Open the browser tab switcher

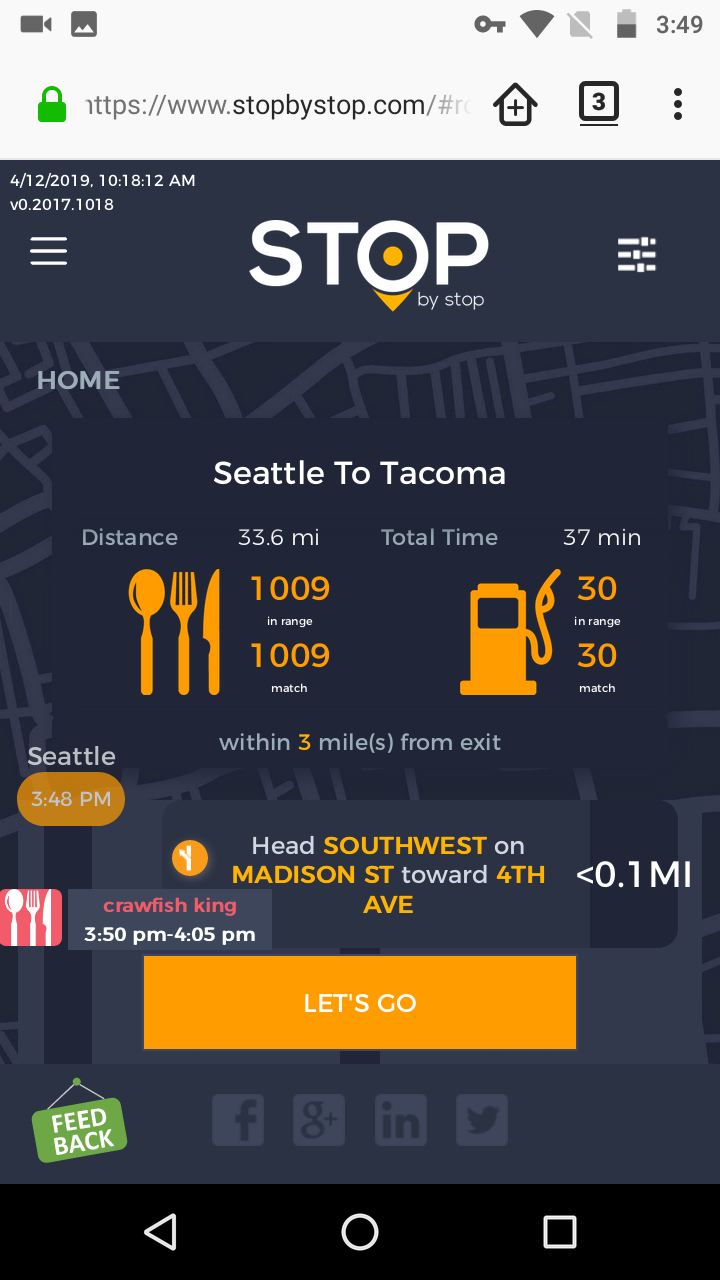coord(598,103)
